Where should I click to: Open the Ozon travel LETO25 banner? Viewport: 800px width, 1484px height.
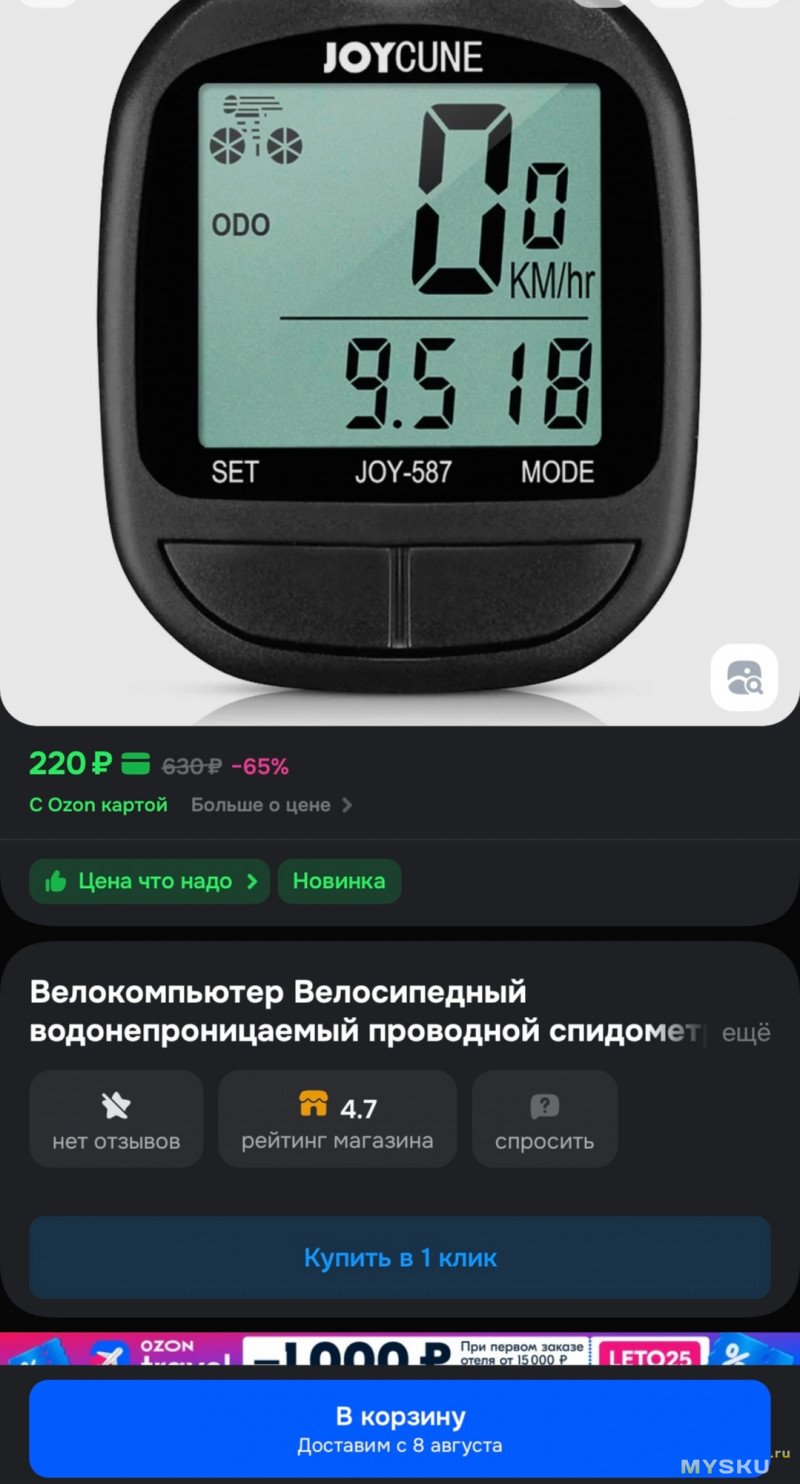coord(400,1350)
